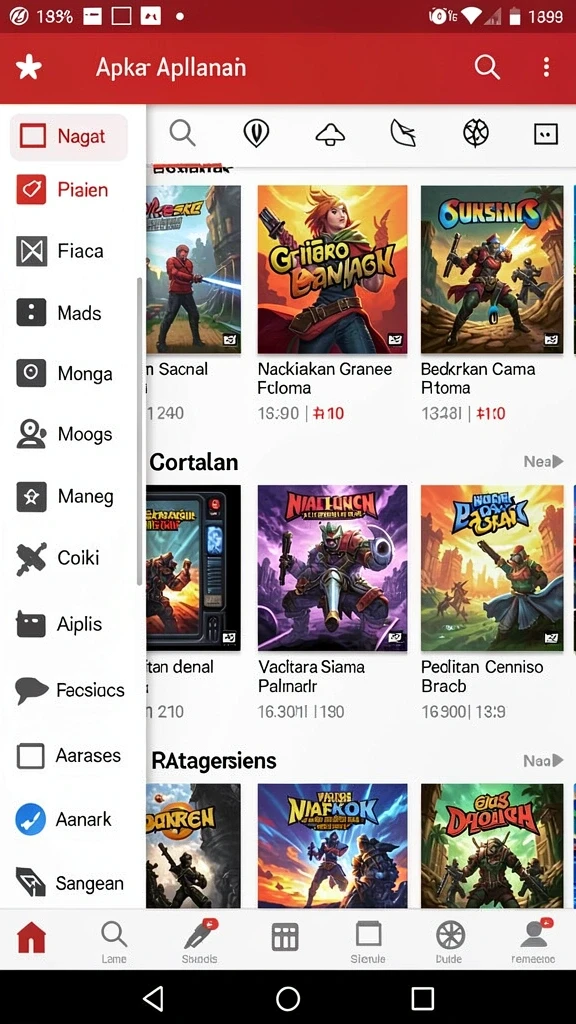The image size is (576, 1024).
Task: Go to Fiaca in the drawer
Action: (69, 251)
